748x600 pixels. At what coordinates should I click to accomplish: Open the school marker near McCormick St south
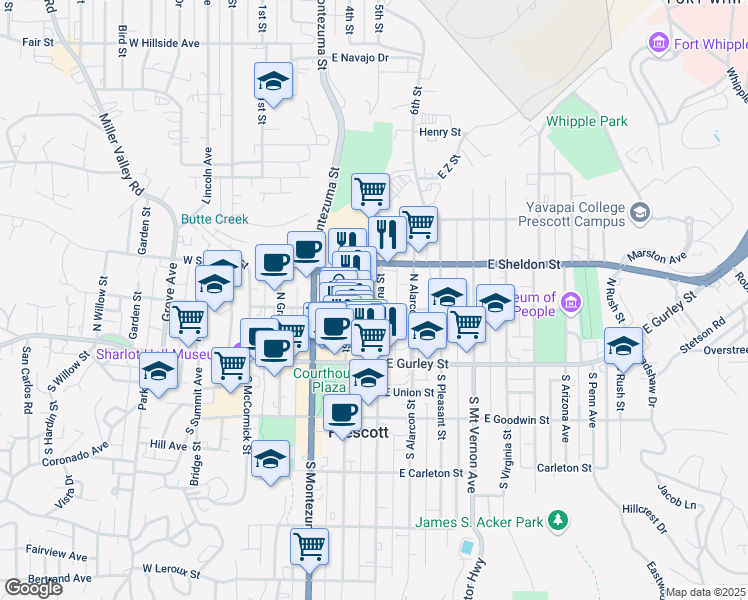(x=270, y=459)
